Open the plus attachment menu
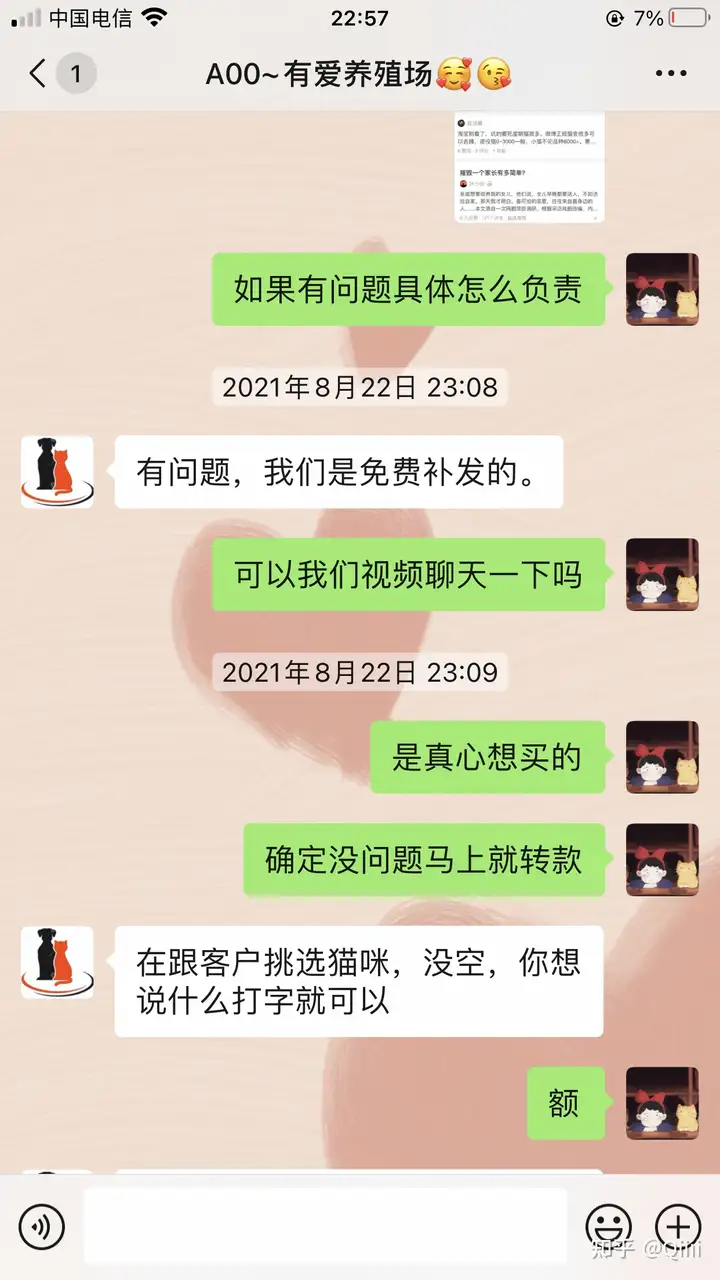The height and width of the screenshot is (1280, 720). [x=677, y=1226]
